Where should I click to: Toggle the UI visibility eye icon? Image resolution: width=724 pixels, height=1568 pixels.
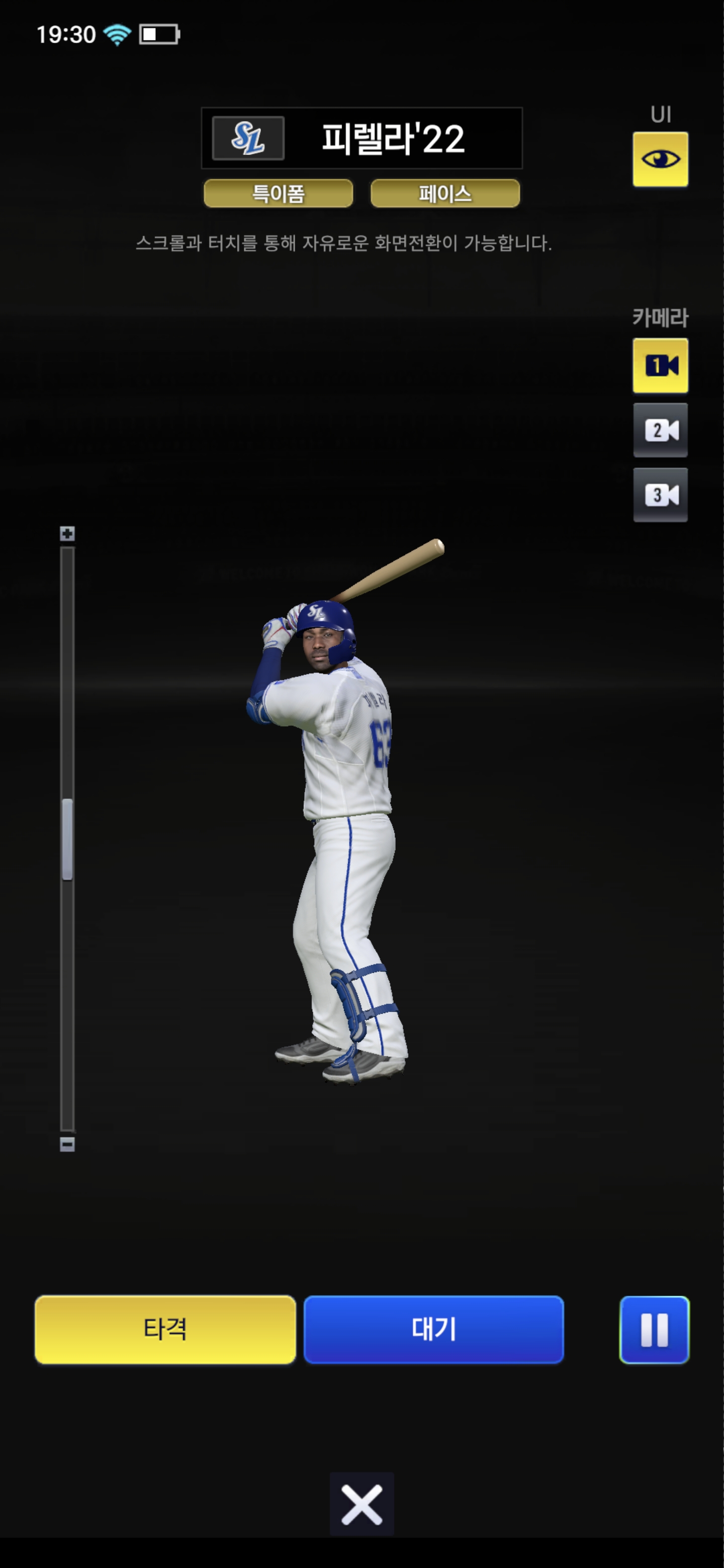click(660, 159)
